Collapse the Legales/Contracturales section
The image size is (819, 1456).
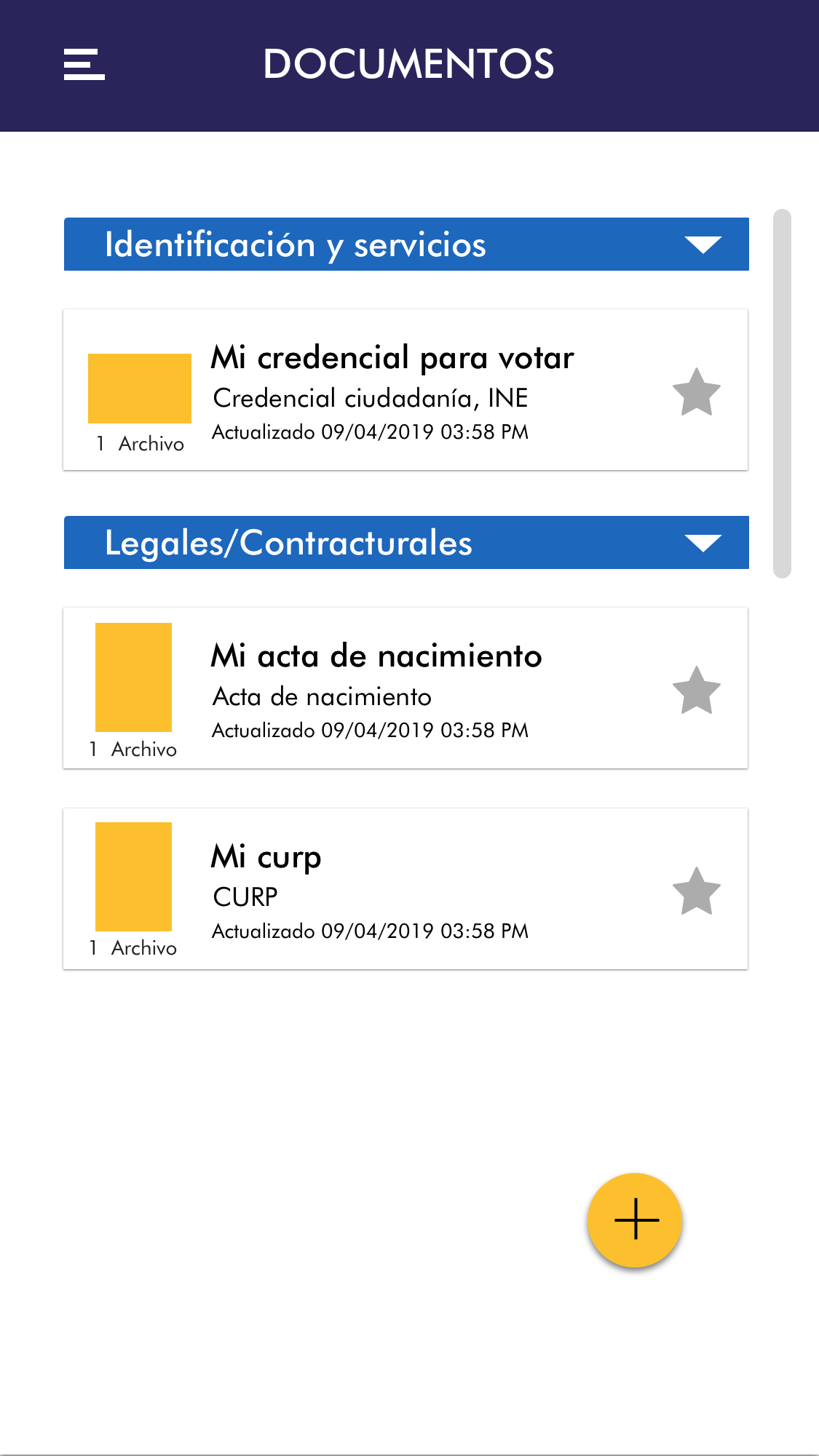[703, 543]
